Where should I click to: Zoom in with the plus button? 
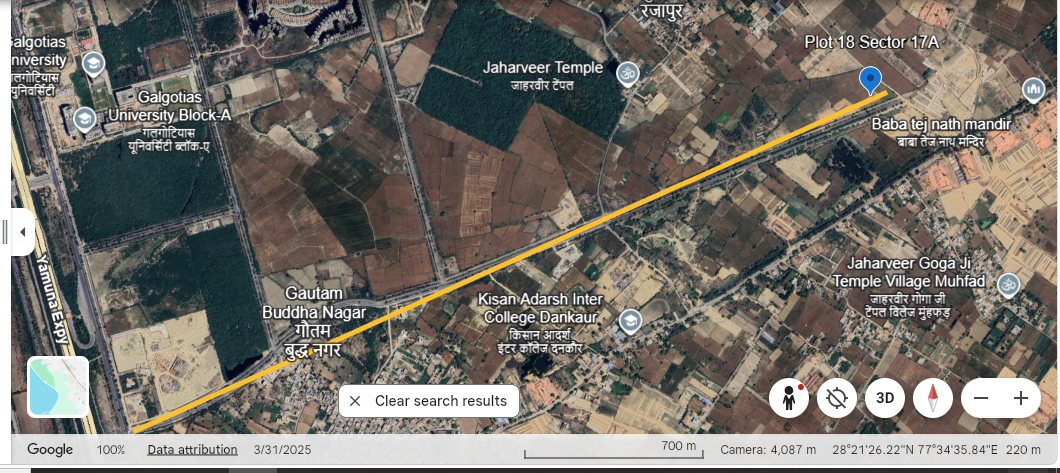pos(1021,398)
